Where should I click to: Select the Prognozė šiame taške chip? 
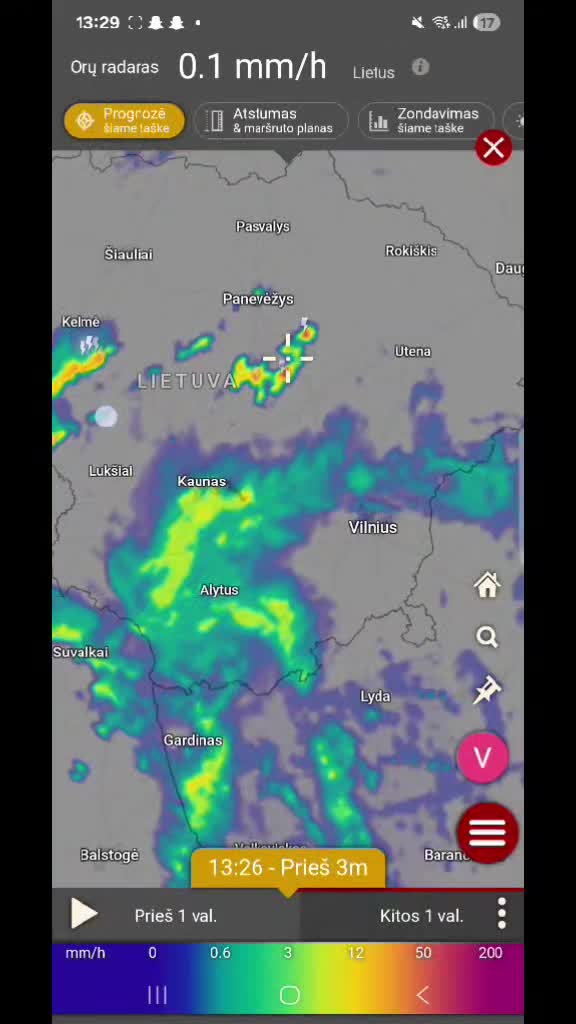tap(124, 121)
